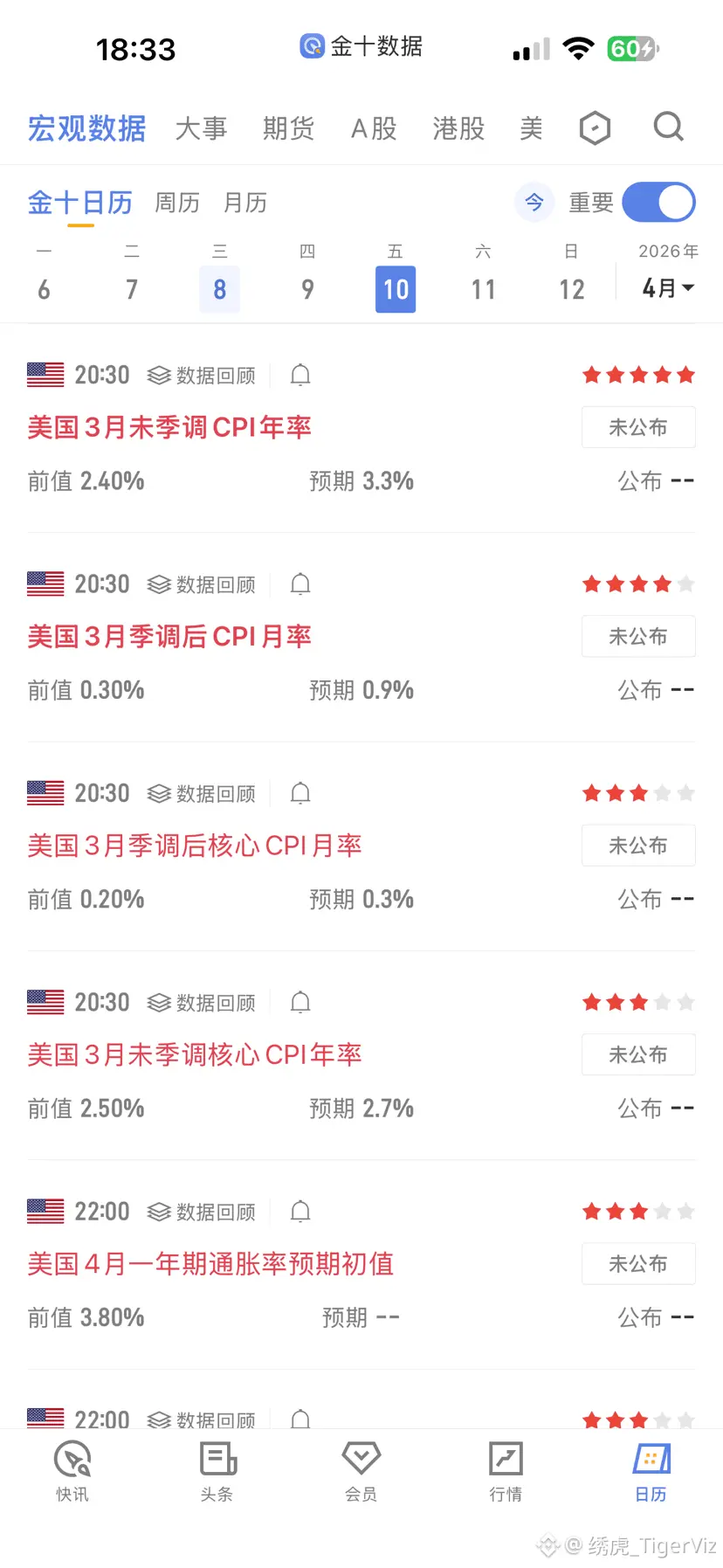The image size is (723, 1568).
Task: Jump to today with the 今 button
Action: point(534,203)
